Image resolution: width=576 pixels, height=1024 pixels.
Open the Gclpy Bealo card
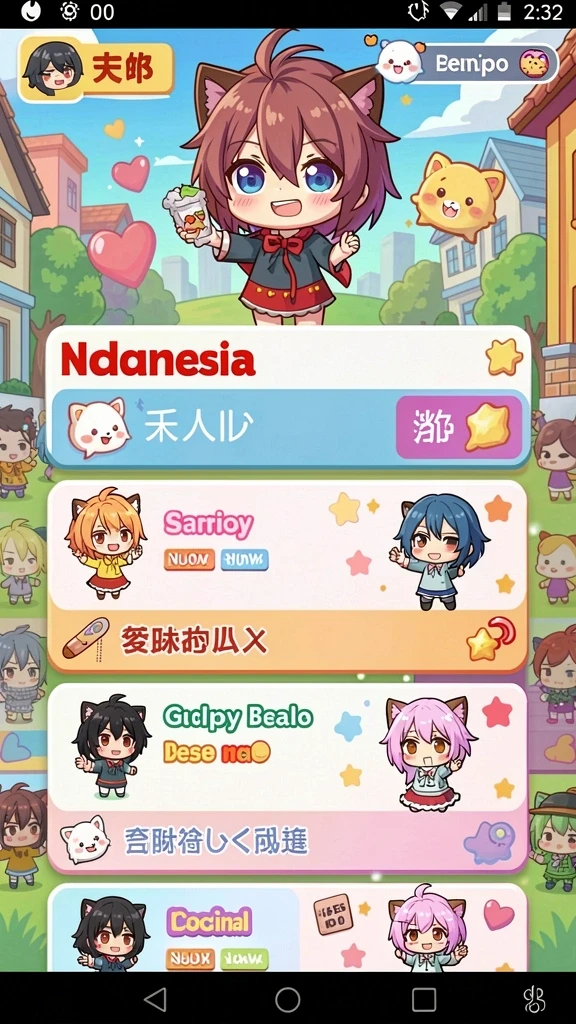[x=287, y=778]
